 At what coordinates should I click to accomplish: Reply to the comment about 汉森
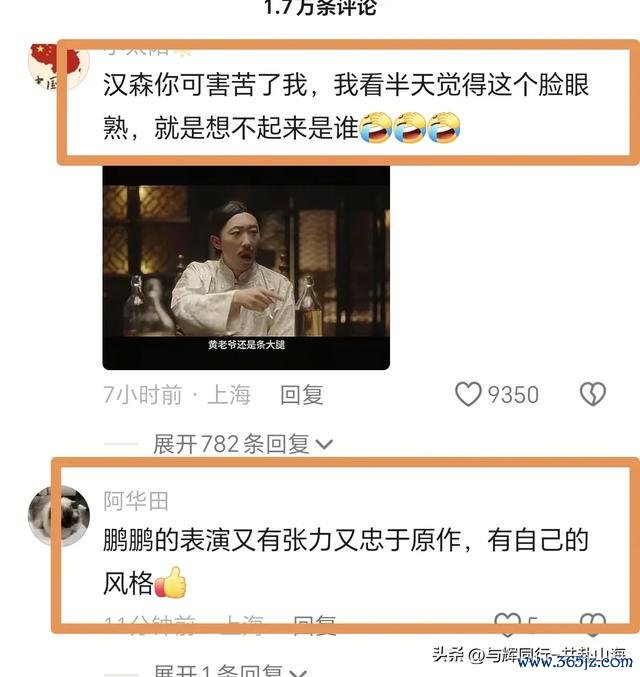301,395
